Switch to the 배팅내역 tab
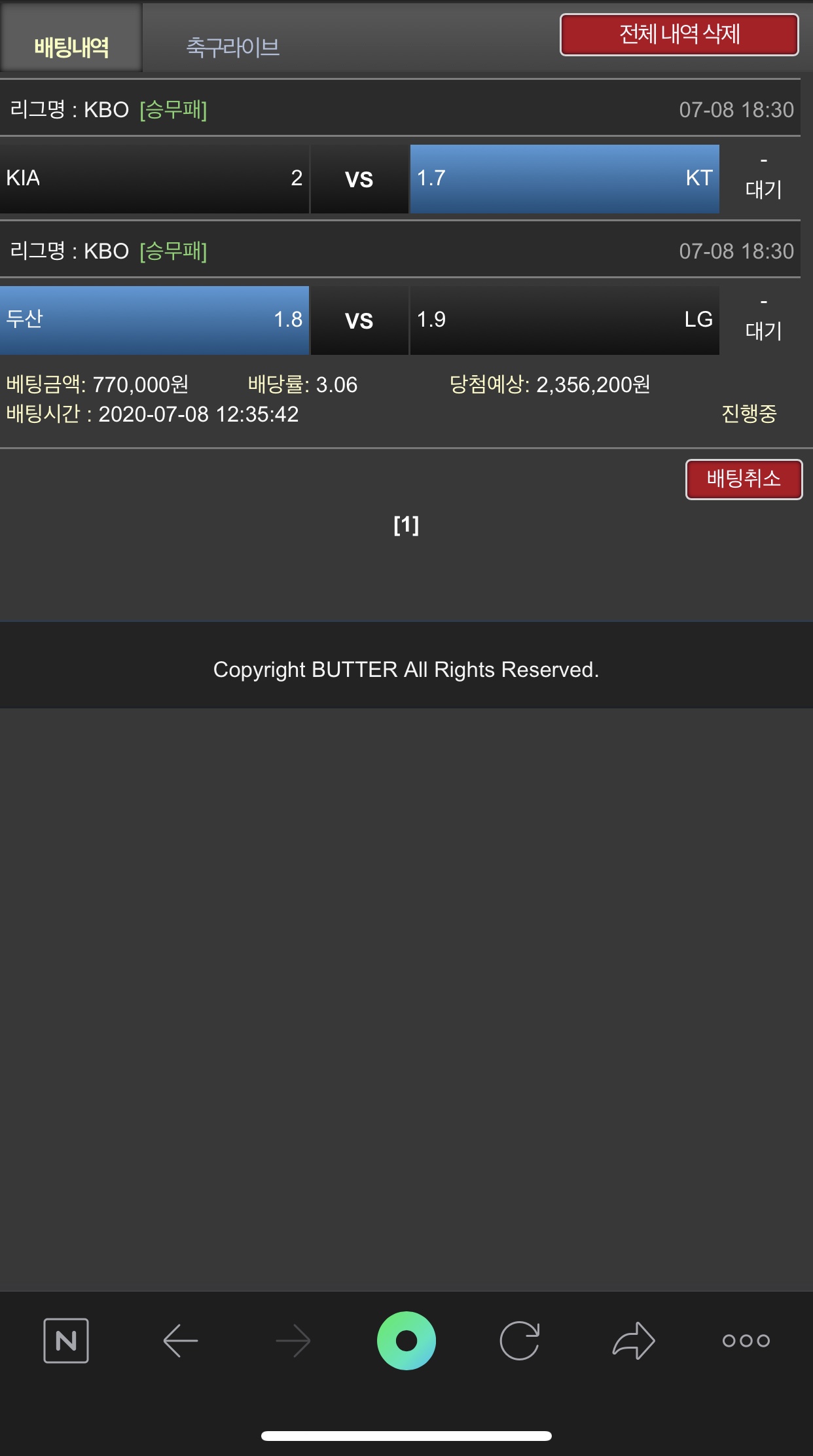813x1456 pixels. click(x=71, y=47)
